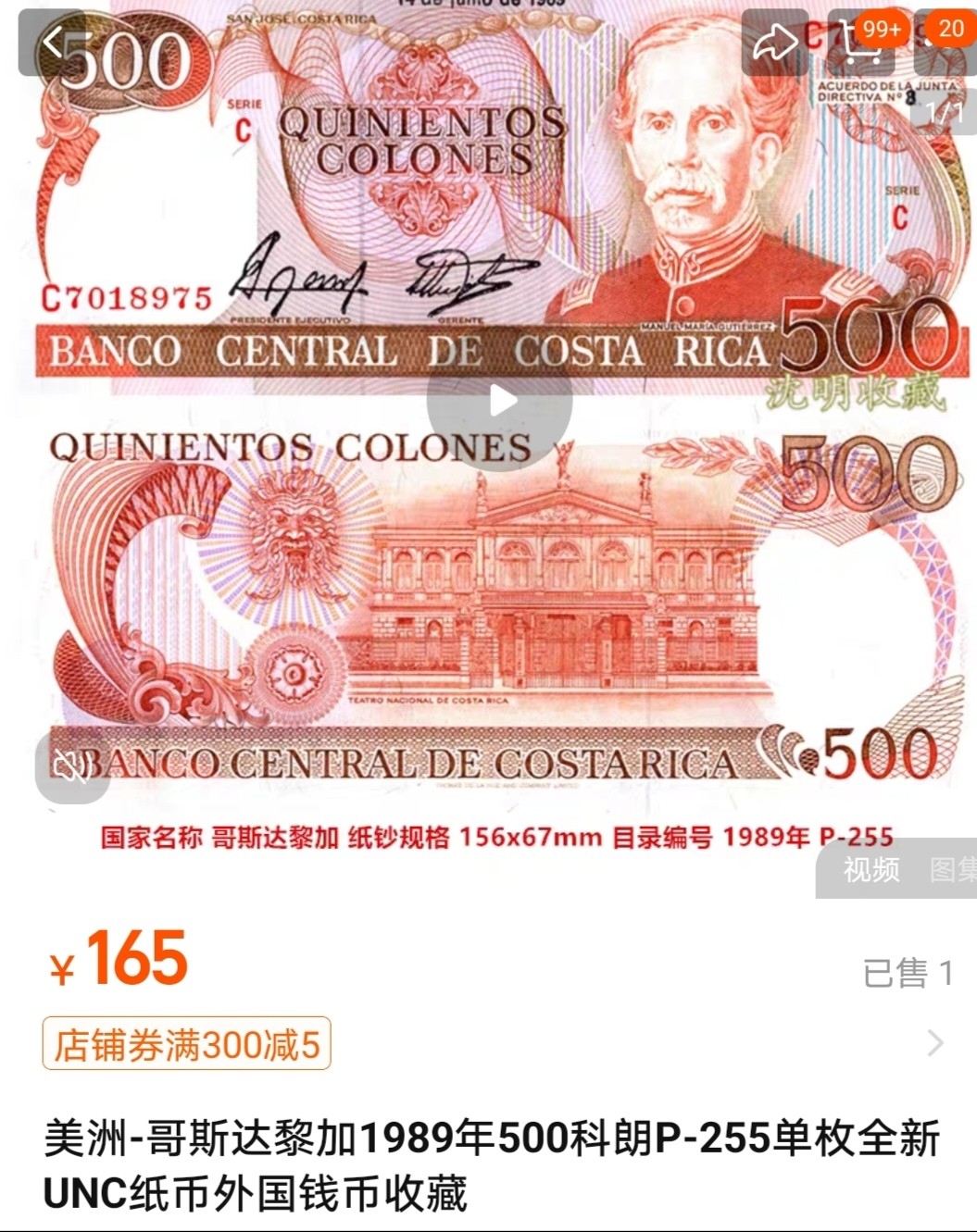This screenshot has height=1232, width=977.
Task: Play the product video
Action: click(x=500, y=401)
